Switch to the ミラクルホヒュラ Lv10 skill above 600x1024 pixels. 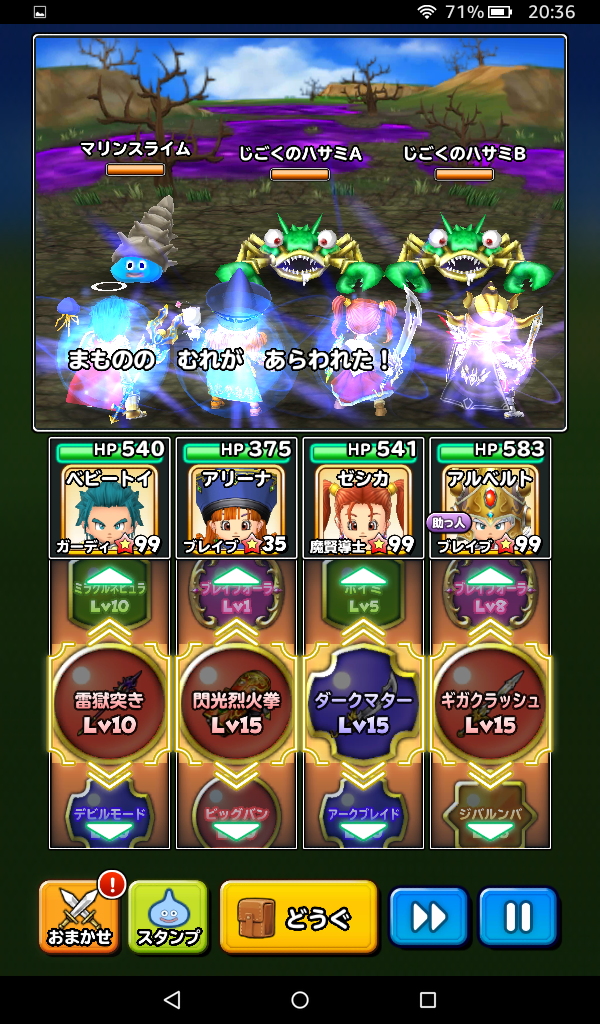pos(109,597)
